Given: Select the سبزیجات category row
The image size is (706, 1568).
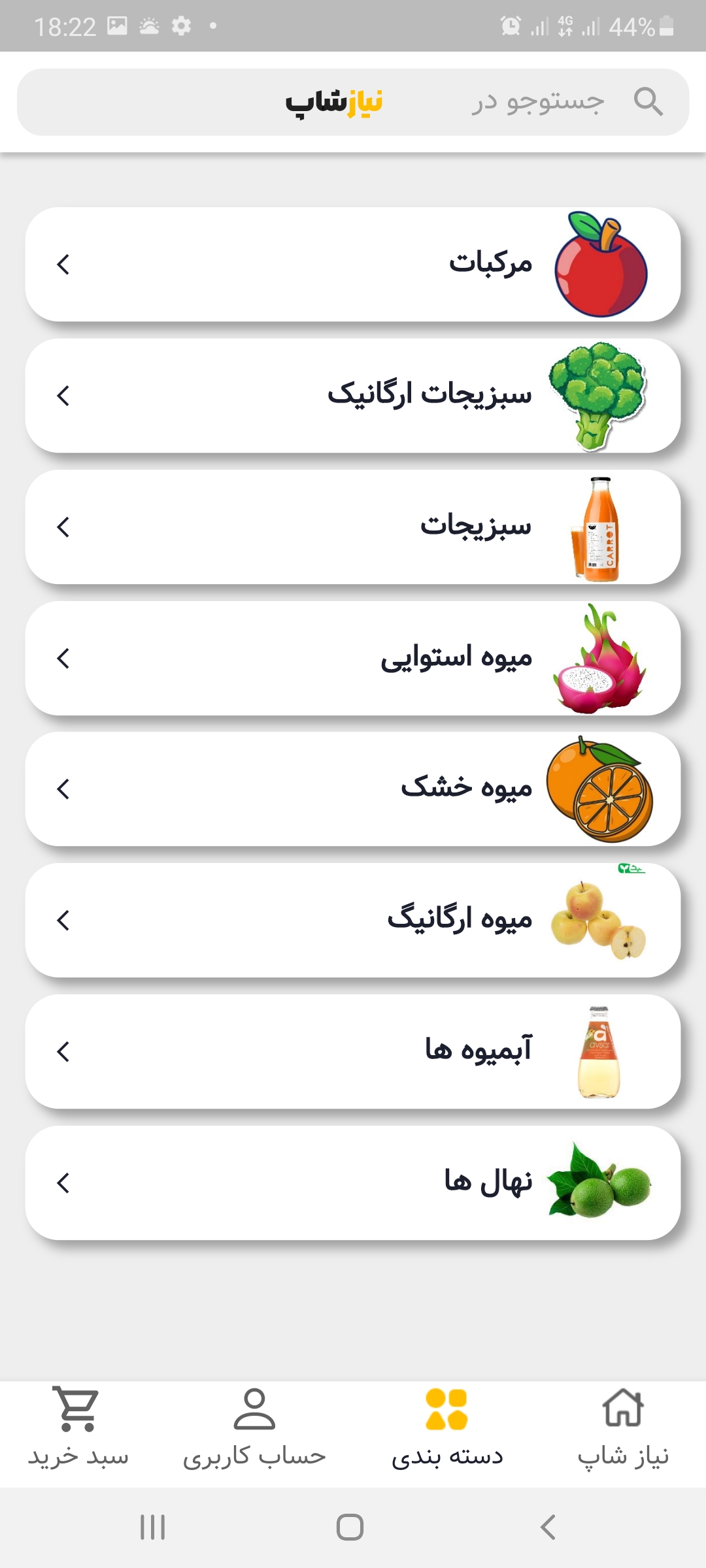Looking at the screenshot, I should (x=353, y=527).
